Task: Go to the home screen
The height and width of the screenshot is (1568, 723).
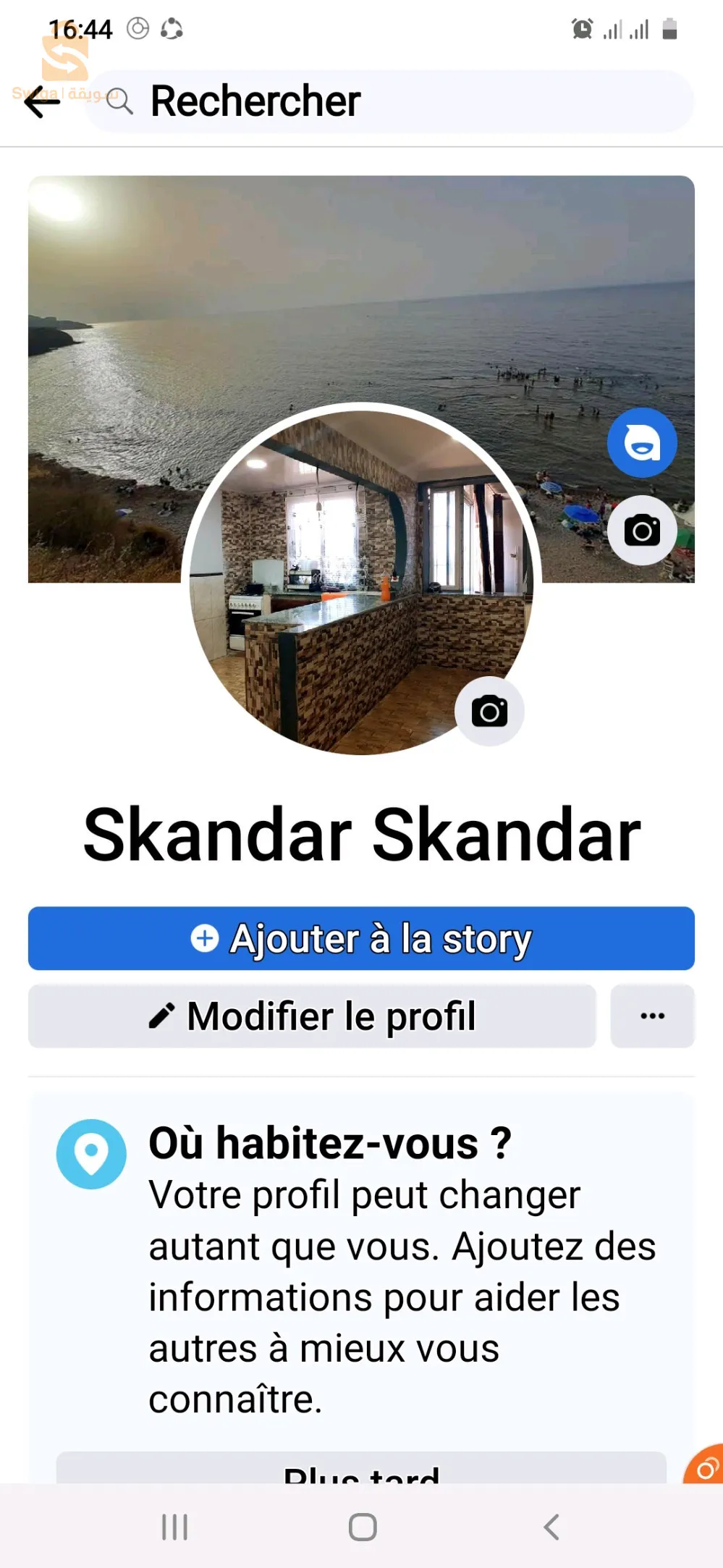Action: [362, 1527]
